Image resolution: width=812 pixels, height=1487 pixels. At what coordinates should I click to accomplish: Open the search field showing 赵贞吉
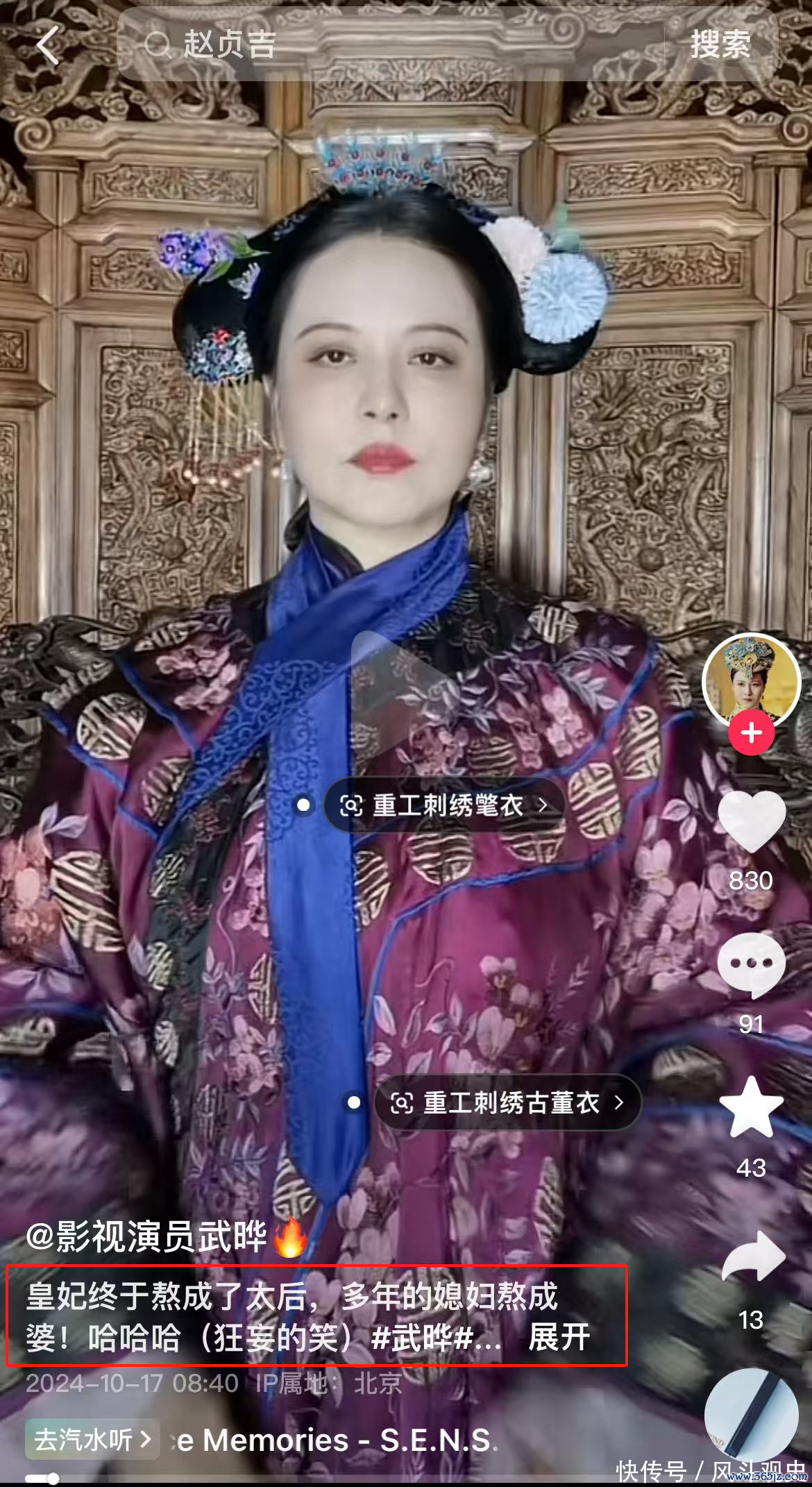point(389,45)
